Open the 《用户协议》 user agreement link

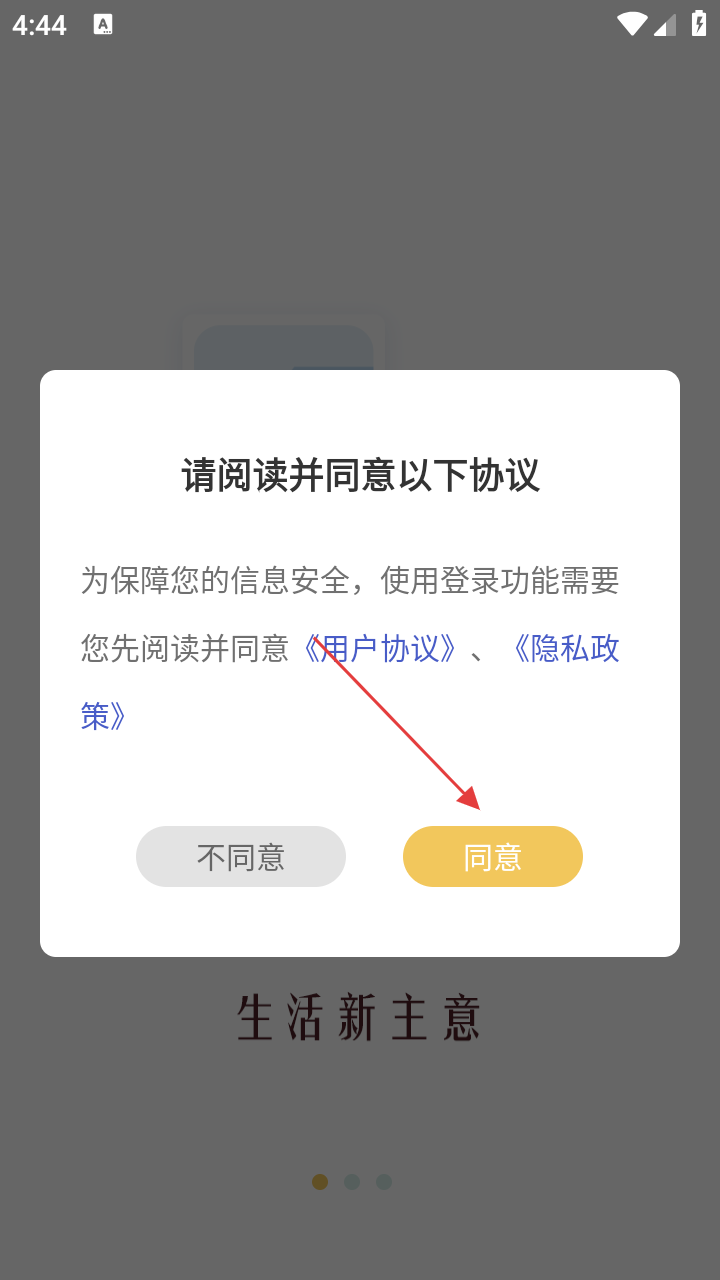[380, 648]
